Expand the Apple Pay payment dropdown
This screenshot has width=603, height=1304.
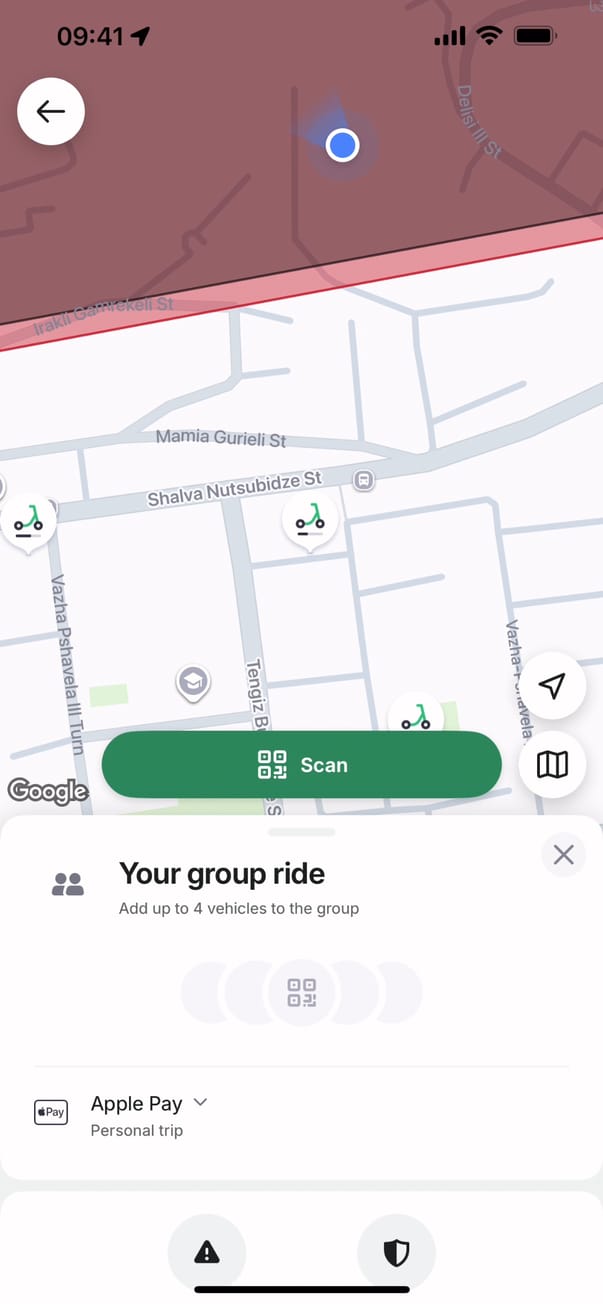click(x=200, y=1102)
